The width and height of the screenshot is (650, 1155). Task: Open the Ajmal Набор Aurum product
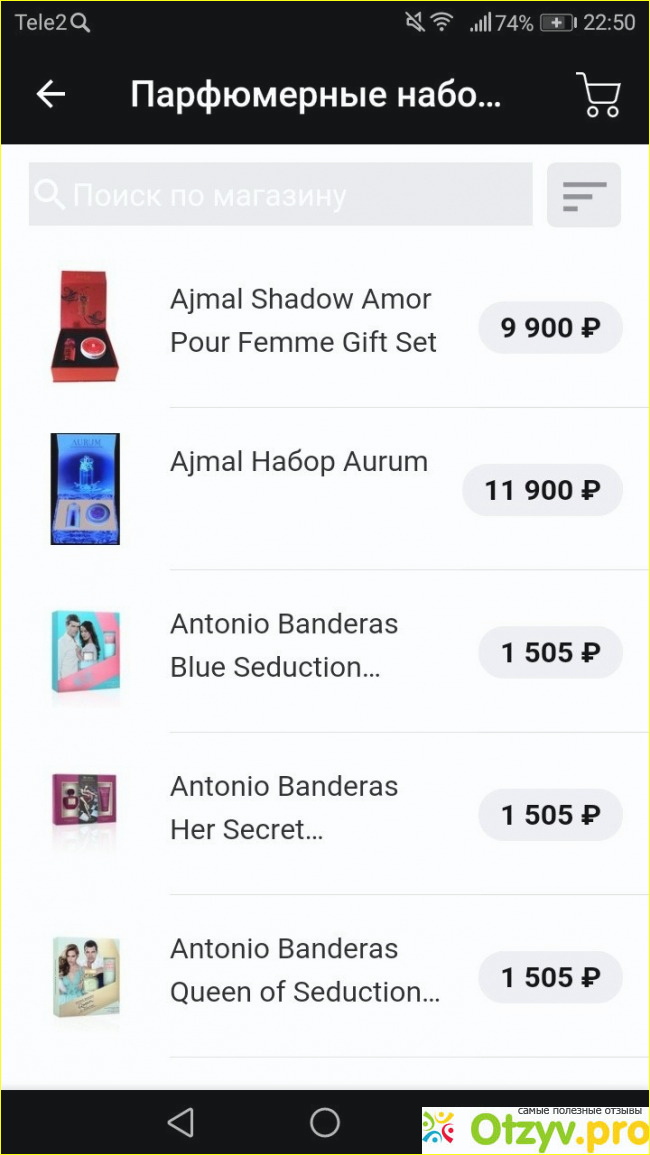pos(298,462)
